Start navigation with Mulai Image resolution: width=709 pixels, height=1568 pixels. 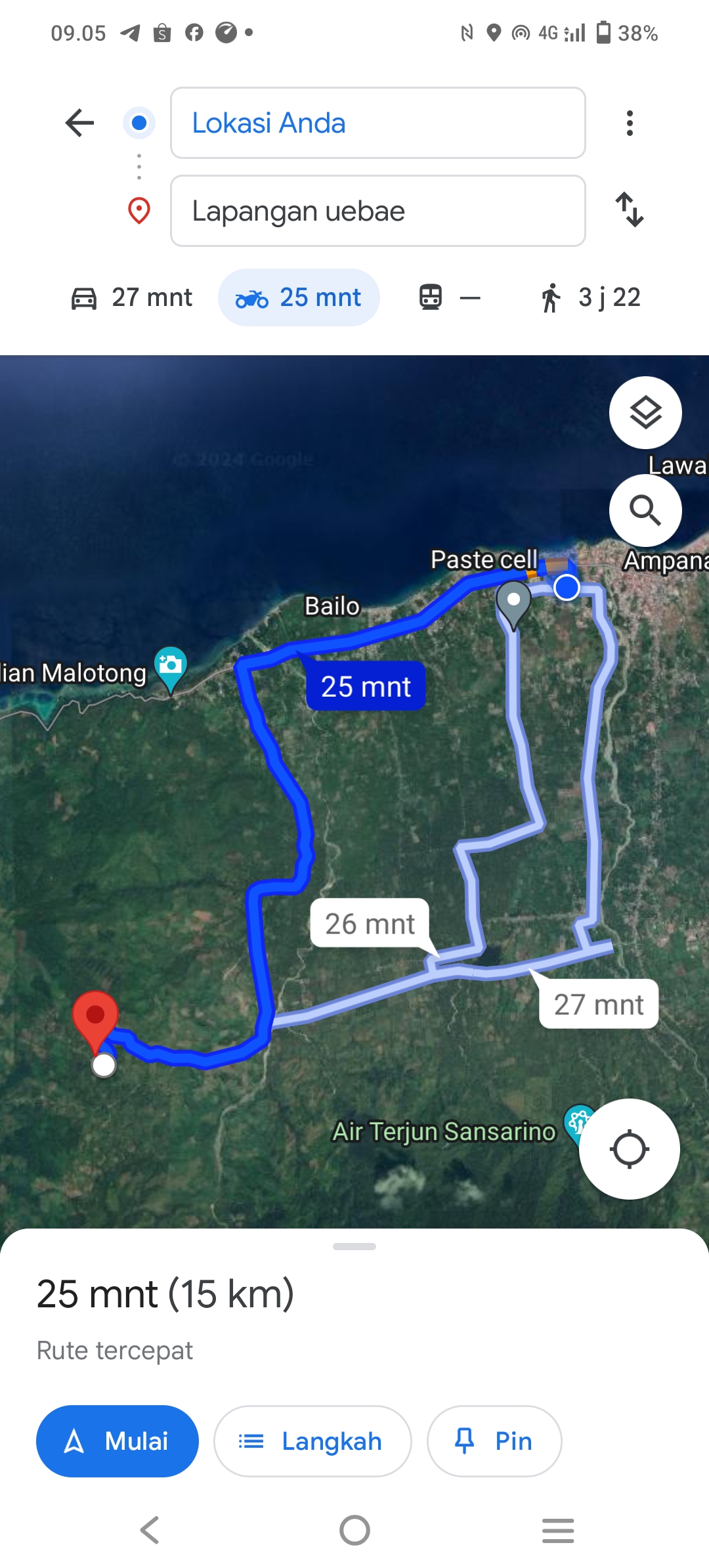118,1441
